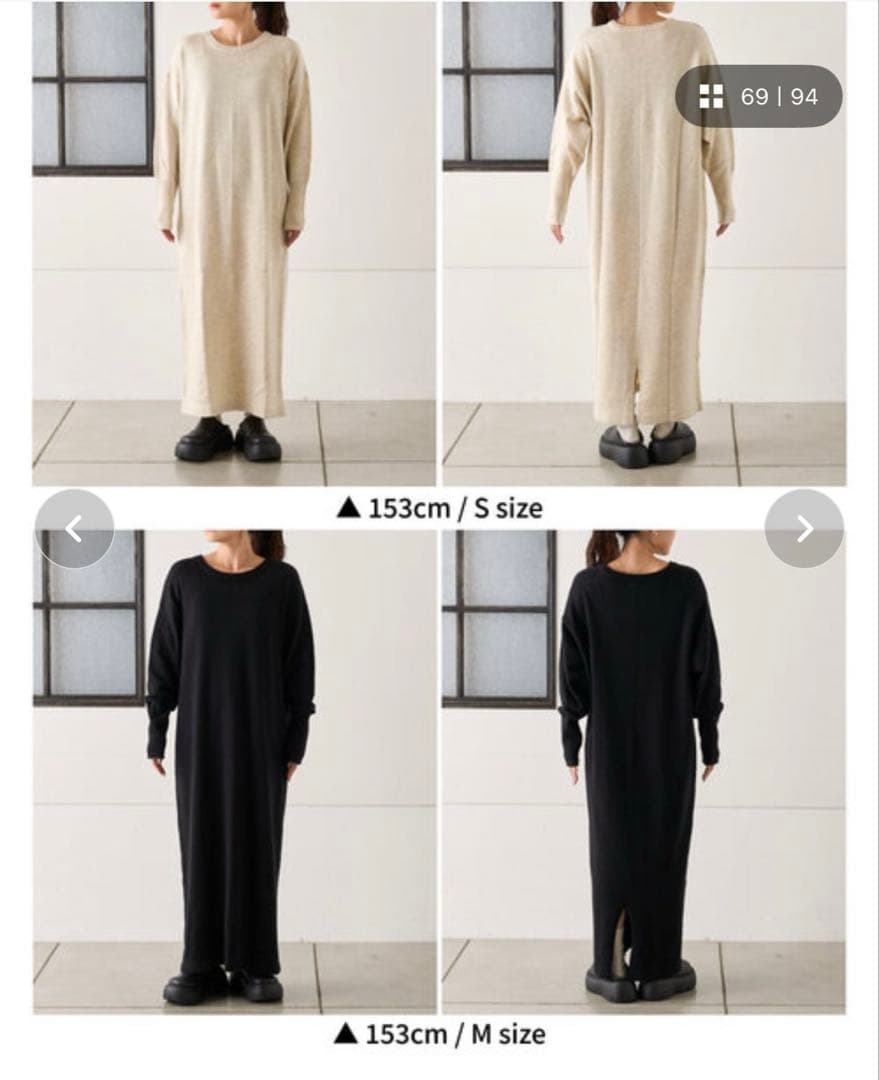Open the image grid at 69 | 94

tap(758, 96)
